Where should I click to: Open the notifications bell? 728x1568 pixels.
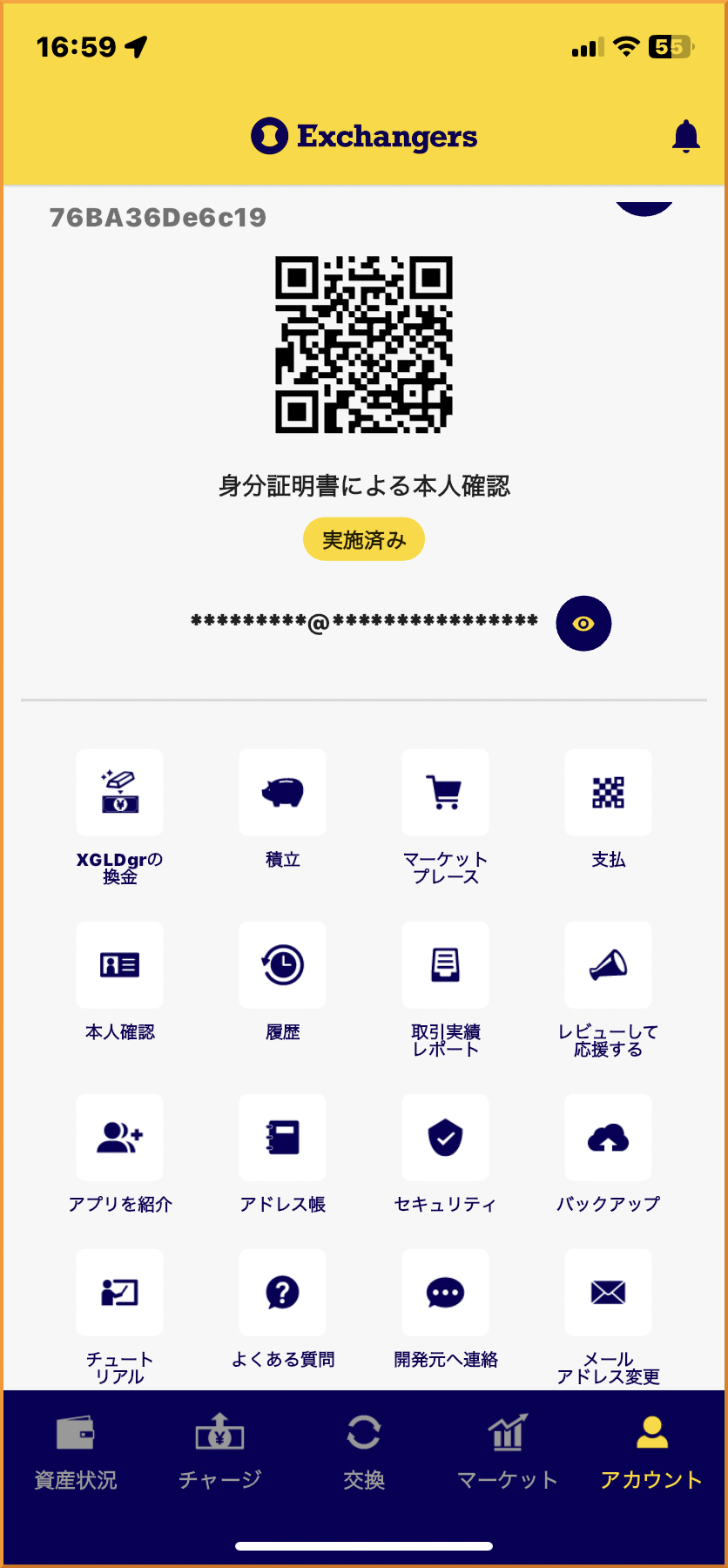(x=686, y=137)
